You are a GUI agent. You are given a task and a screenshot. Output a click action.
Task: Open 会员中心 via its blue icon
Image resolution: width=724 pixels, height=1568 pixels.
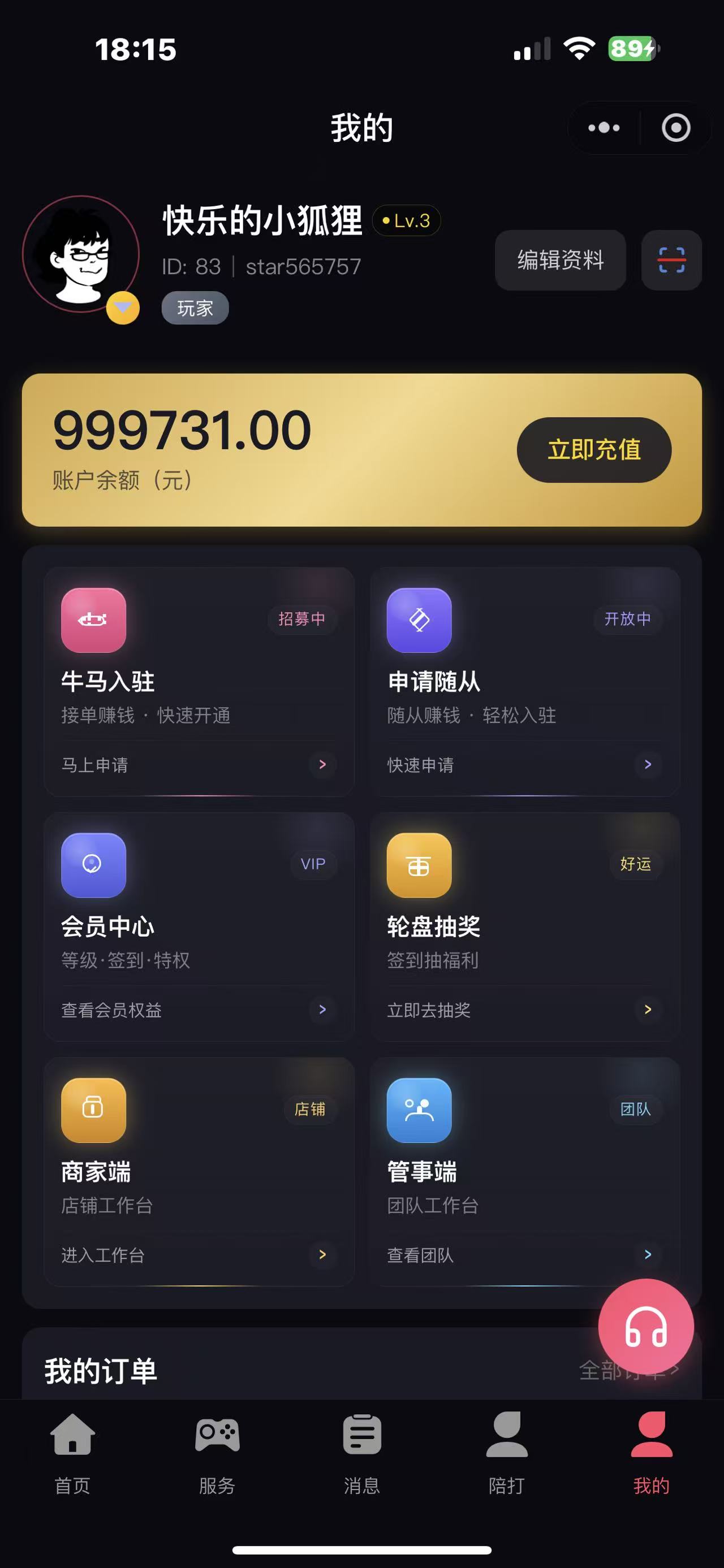point(94,865)
